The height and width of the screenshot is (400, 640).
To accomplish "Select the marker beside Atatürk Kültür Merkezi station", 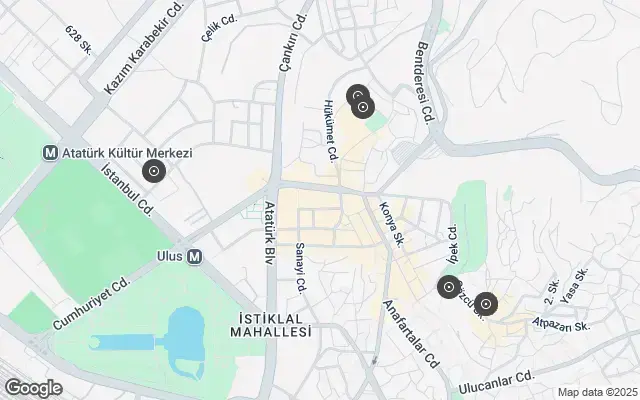I will (153, 172).
